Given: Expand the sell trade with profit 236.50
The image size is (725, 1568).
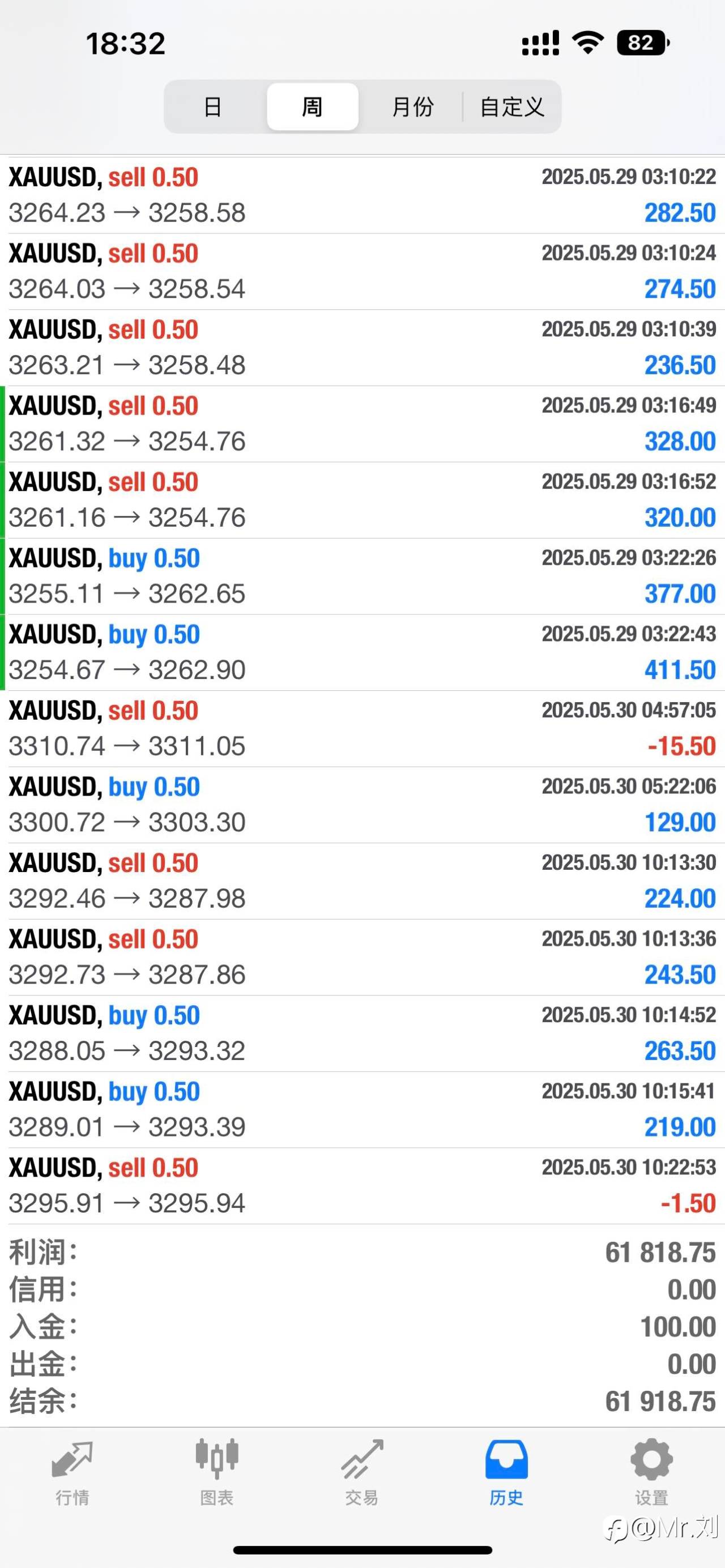Looking at the screenshot, I should click(x=362, y=348).
